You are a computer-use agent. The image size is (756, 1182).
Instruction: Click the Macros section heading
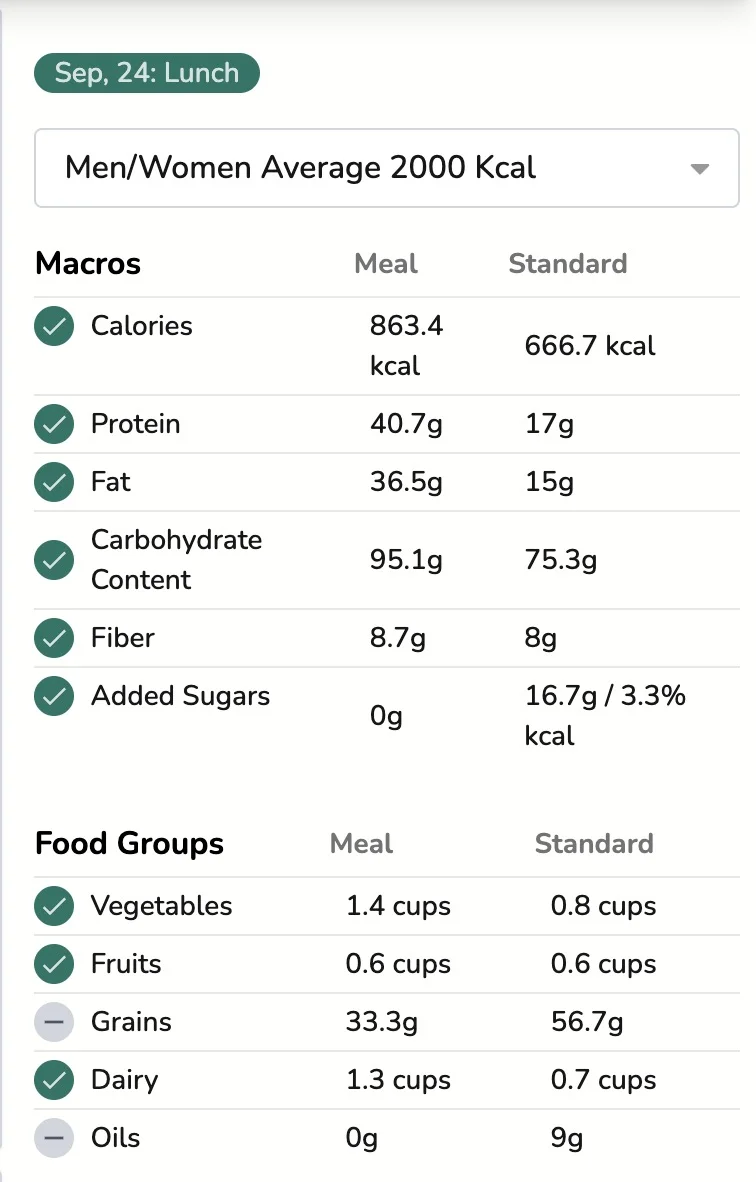88,263
